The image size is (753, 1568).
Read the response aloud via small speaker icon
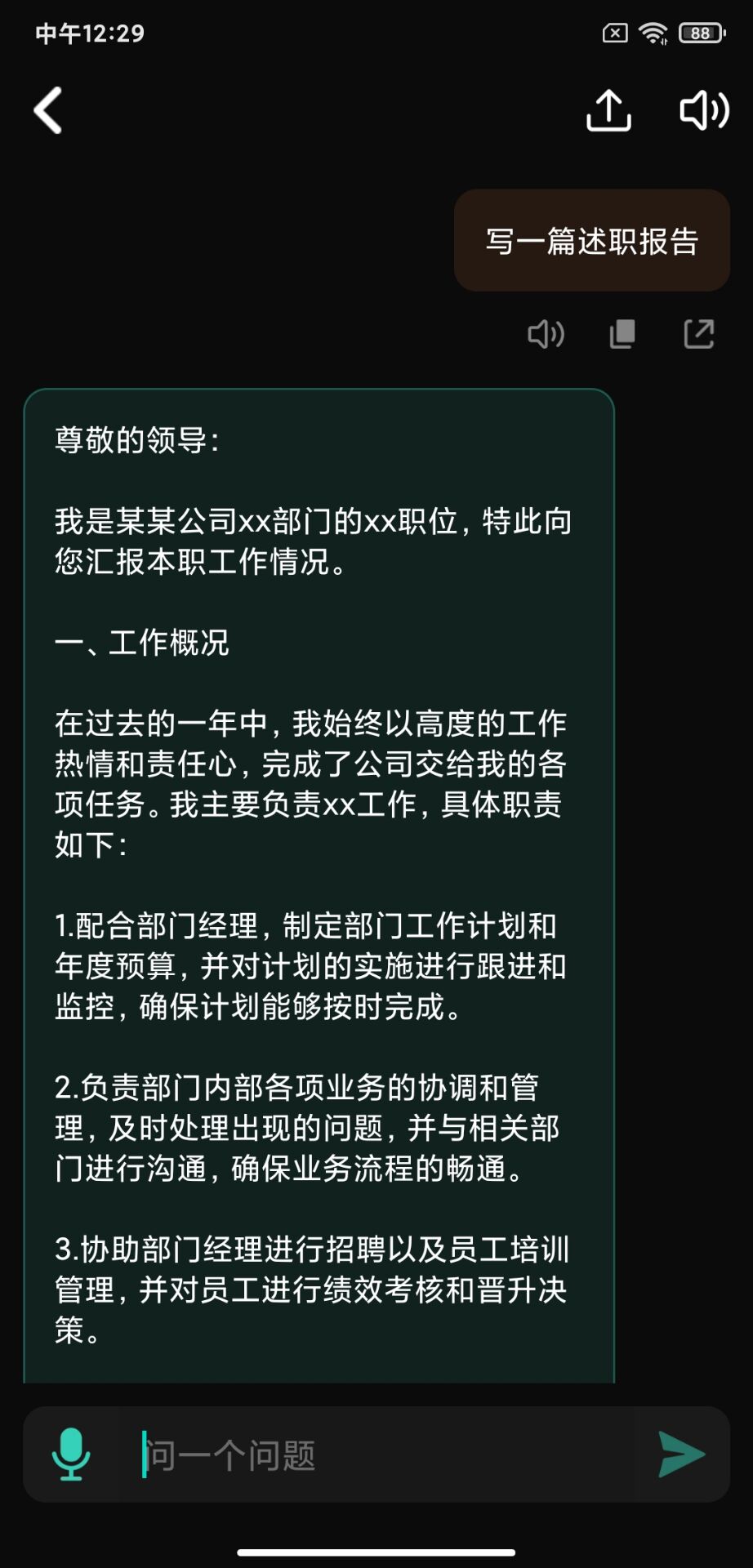pos(546,334)
